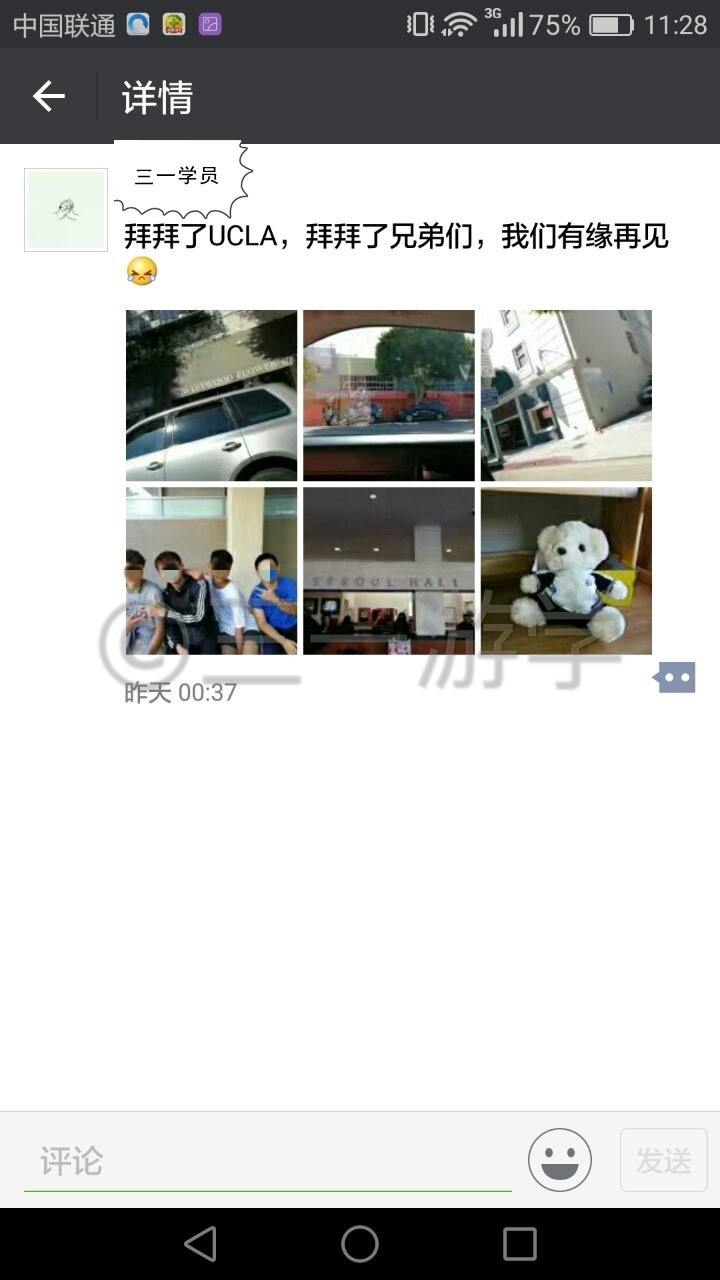Tap the 发送 send button
Image resolution: width=720 pixels, height=1280 pixels.
click(x=664, y=1160)
